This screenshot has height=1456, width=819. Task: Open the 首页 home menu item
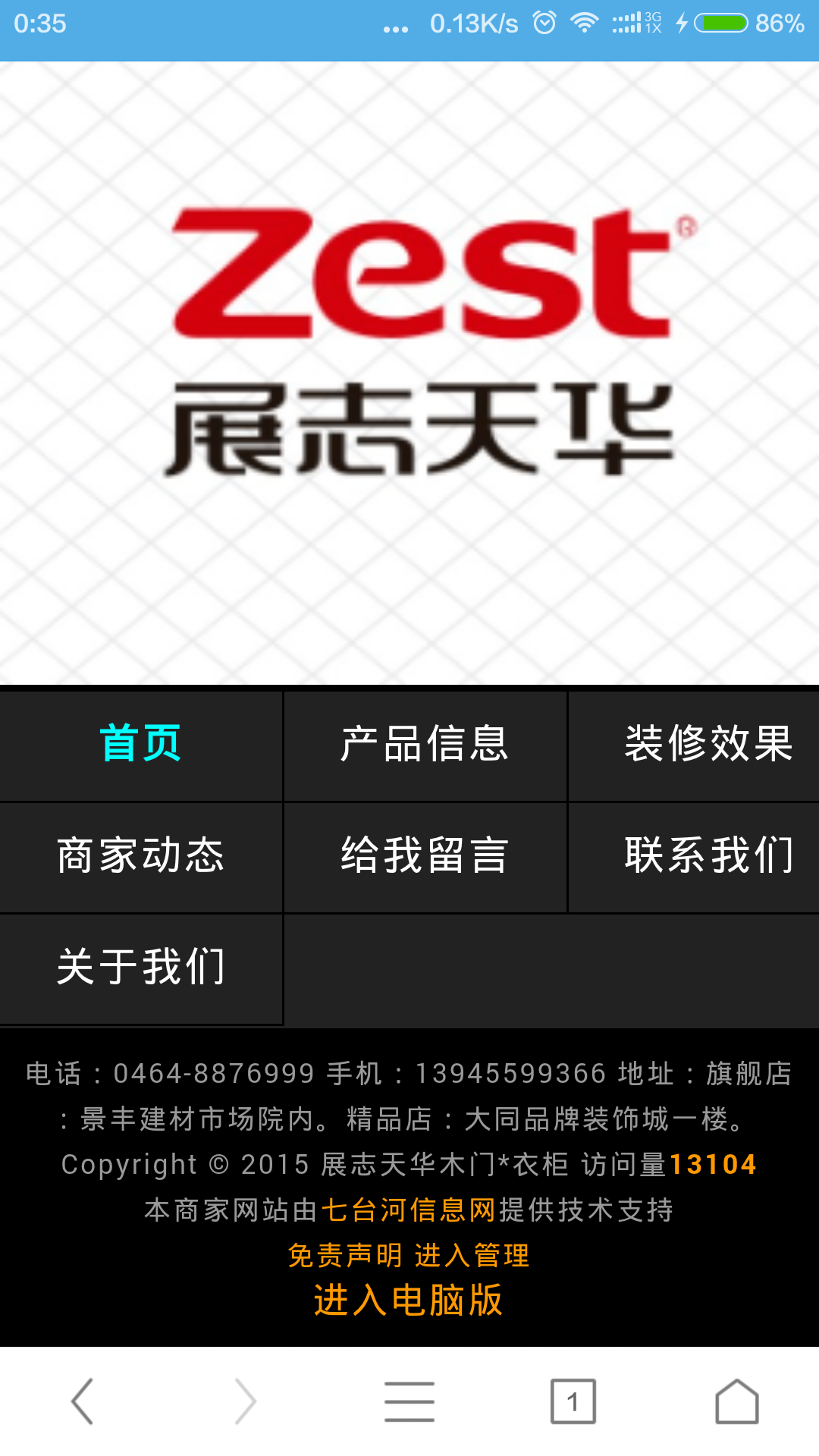[140, 744]
